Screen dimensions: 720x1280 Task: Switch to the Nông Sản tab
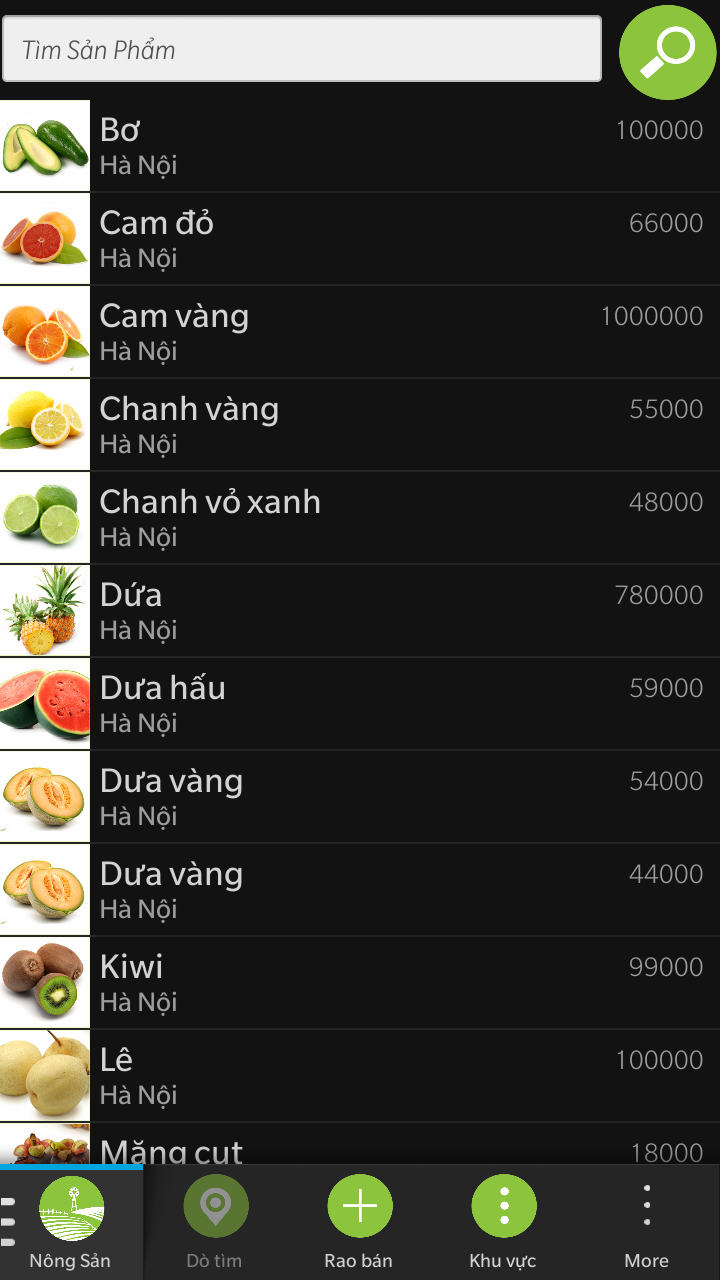pyautogui.click(x=71, y=1222)
